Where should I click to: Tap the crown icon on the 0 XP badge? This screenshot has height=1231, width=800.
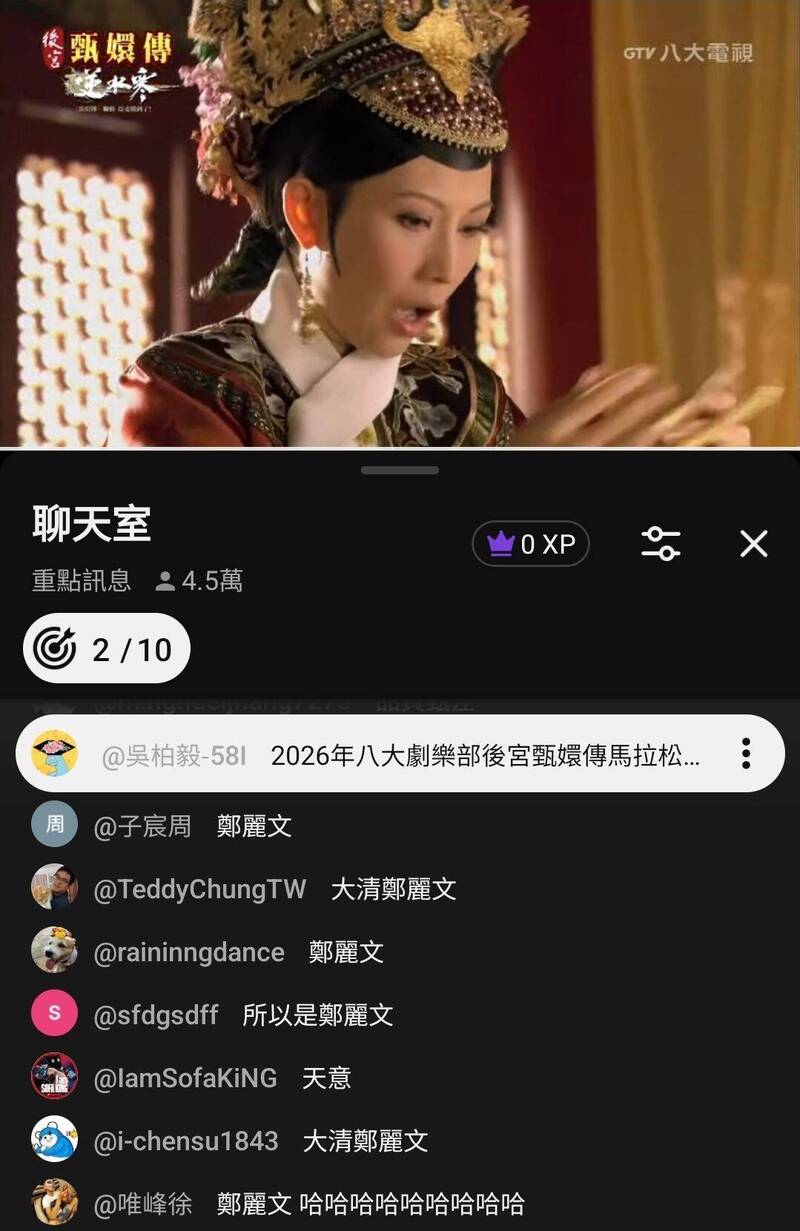pyautogui.click(x=502, y=544)
